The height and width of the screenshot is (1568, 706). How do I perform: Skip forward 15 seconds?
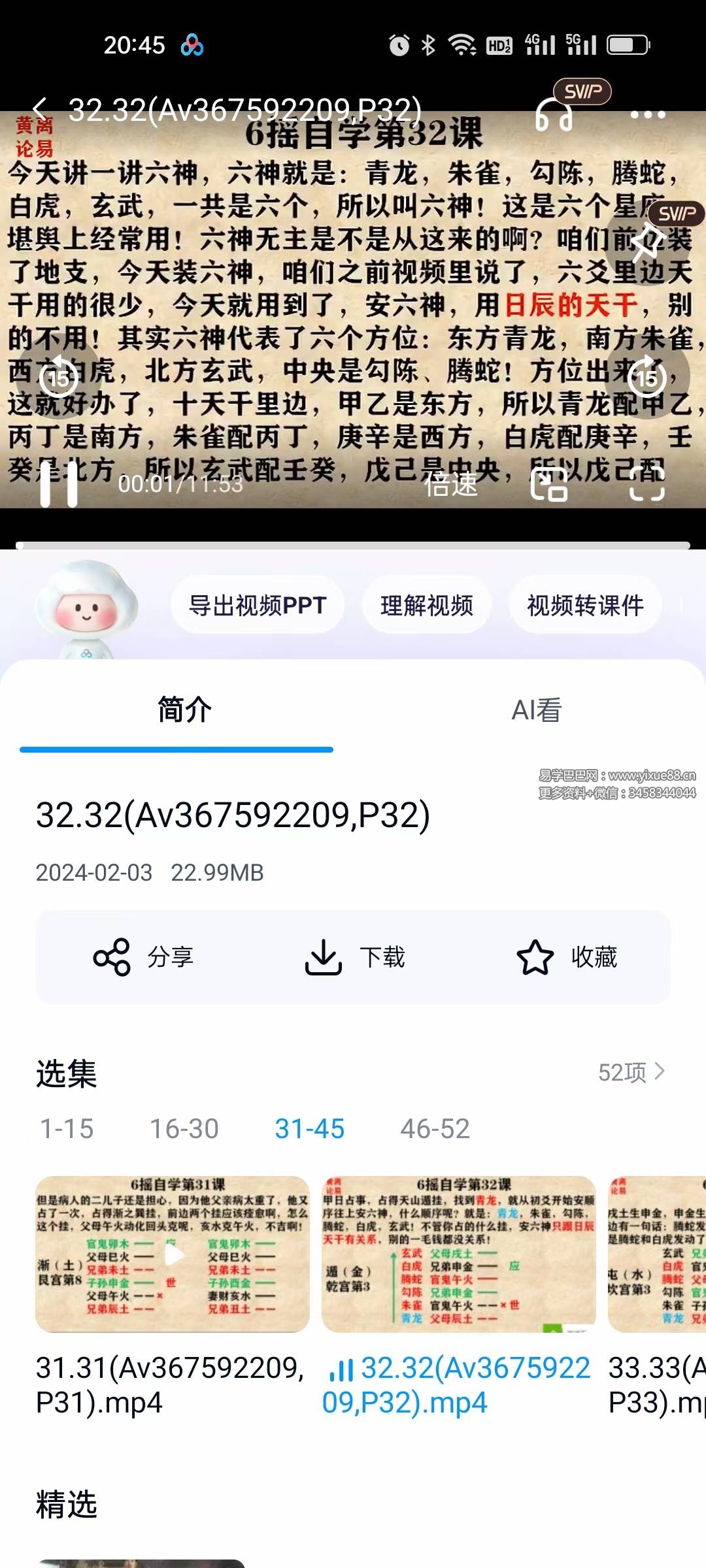click(647, 377)
